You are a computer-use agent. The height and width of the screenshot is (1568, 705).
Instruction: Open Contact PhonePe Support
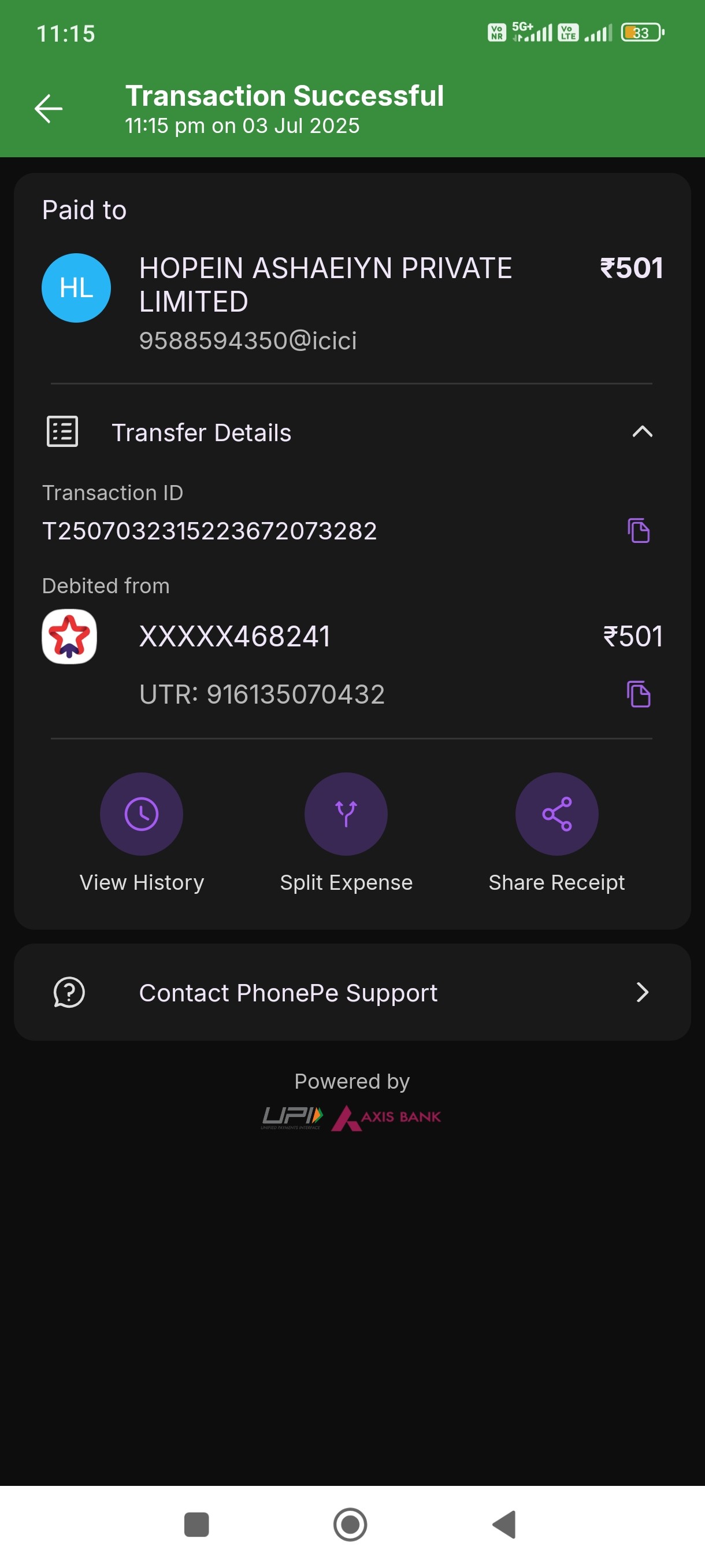[352, 992]
